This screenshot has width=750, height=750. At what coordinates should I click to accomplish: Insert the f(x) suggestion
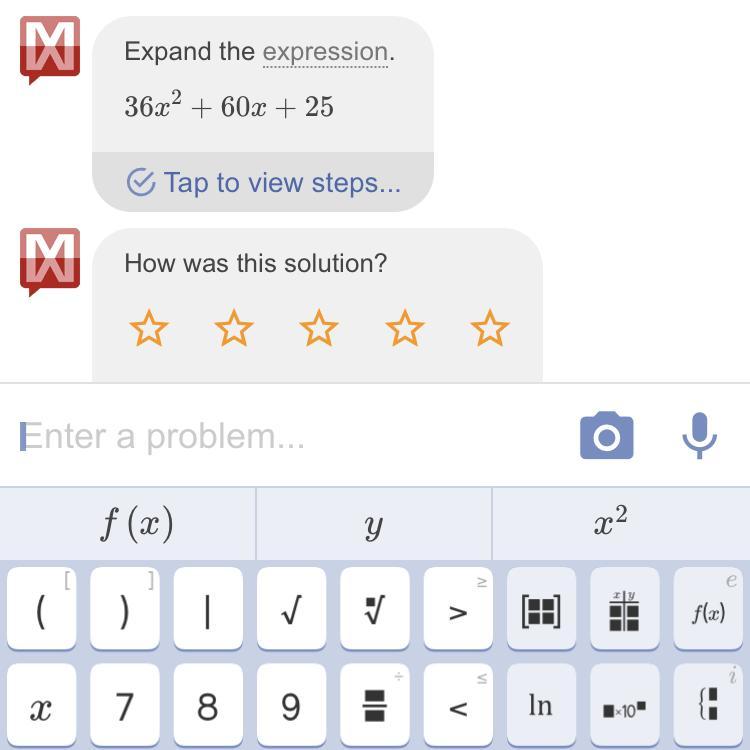point(136,524)
